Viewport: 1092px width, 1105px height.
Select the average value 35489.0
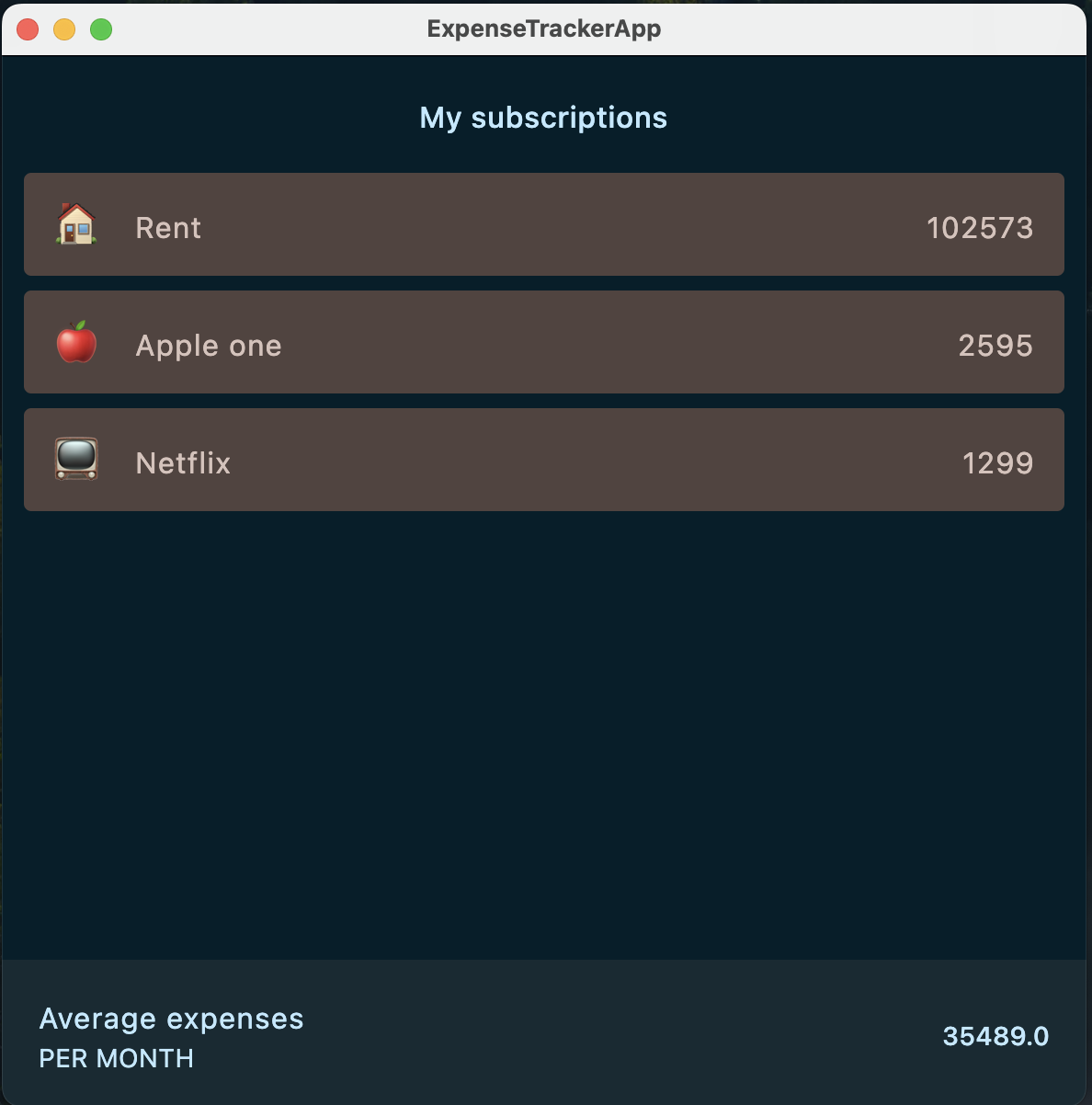tap(995, 1036)
